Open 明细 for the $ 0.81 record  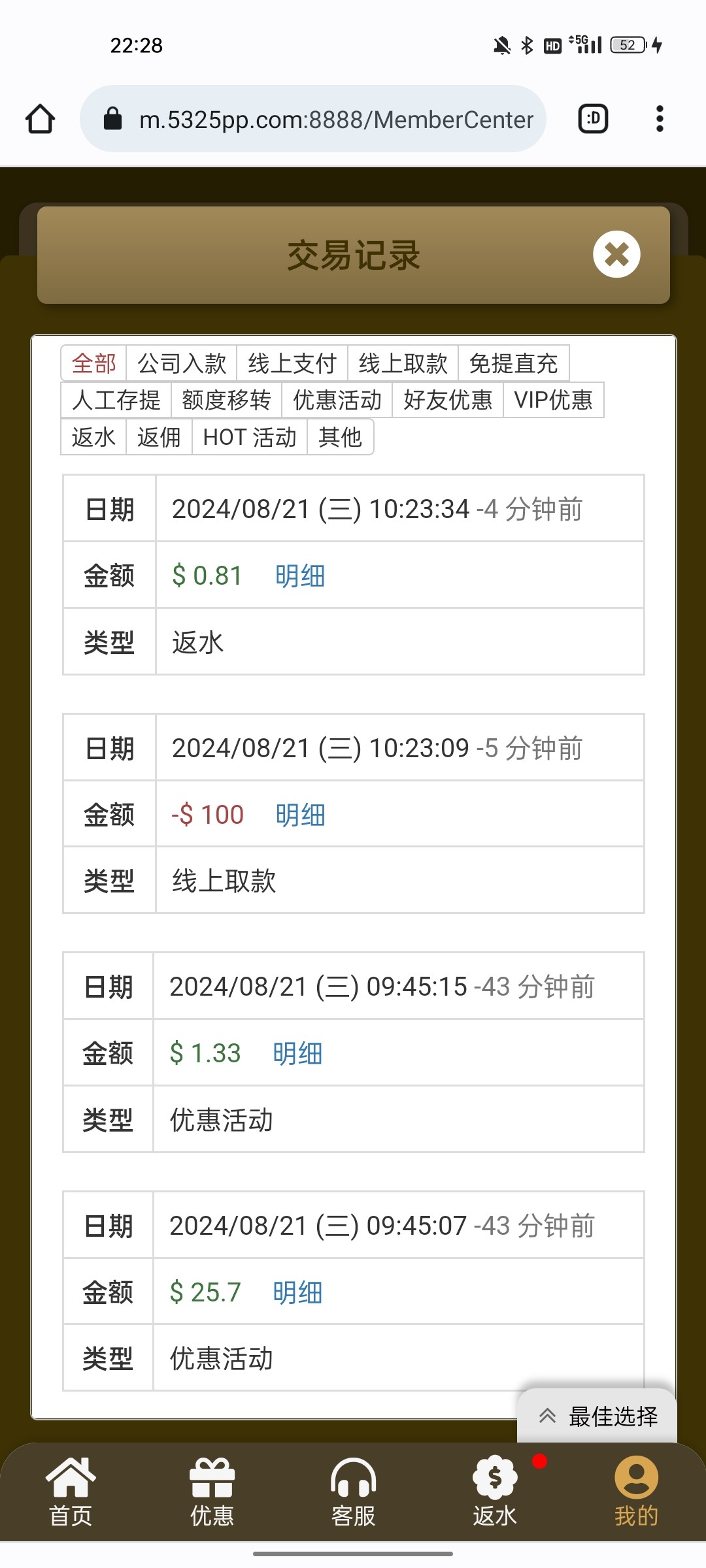pos(300,576)
